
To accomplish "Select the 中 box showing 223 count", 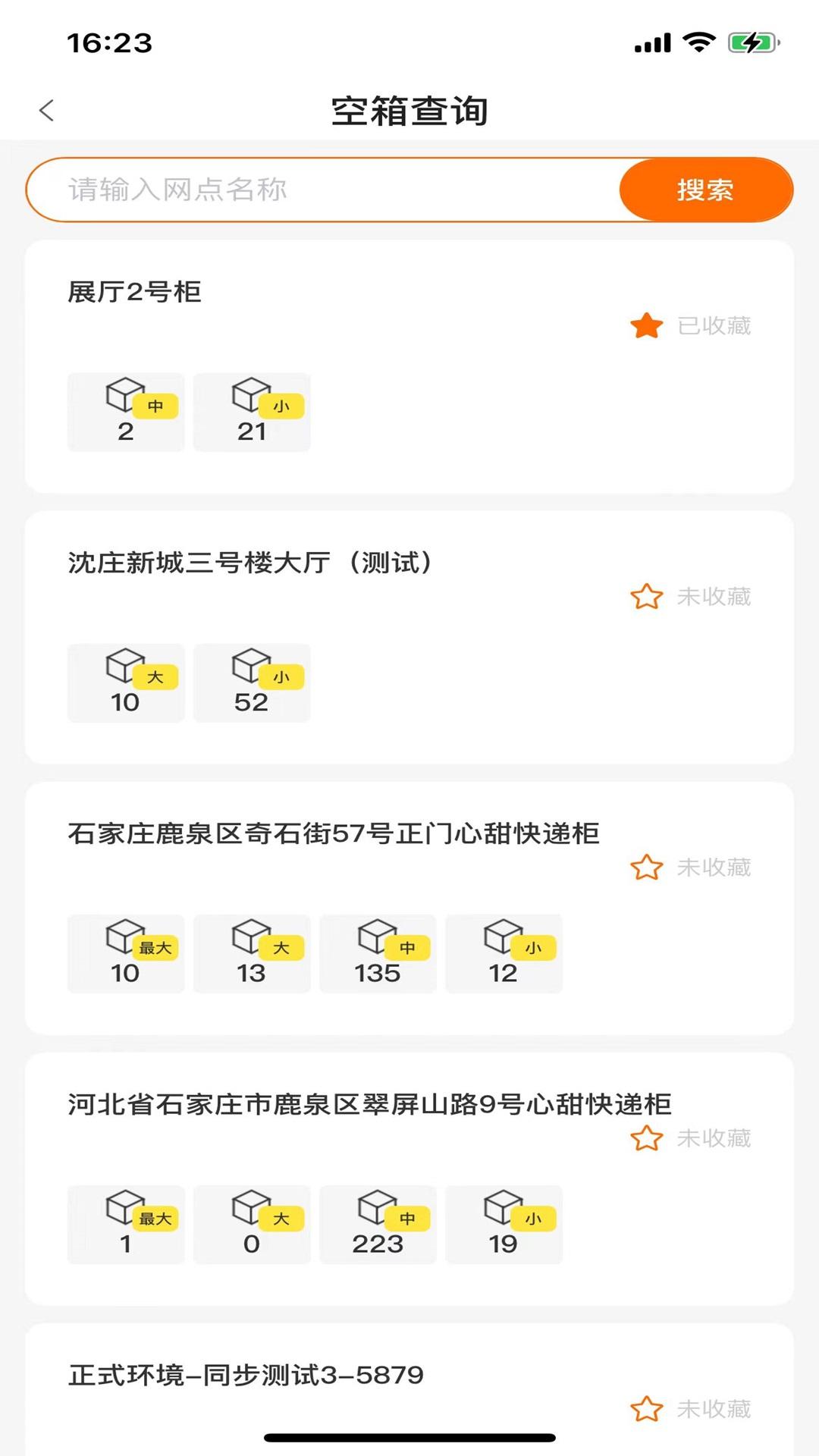I will (x=377, y=1222).
